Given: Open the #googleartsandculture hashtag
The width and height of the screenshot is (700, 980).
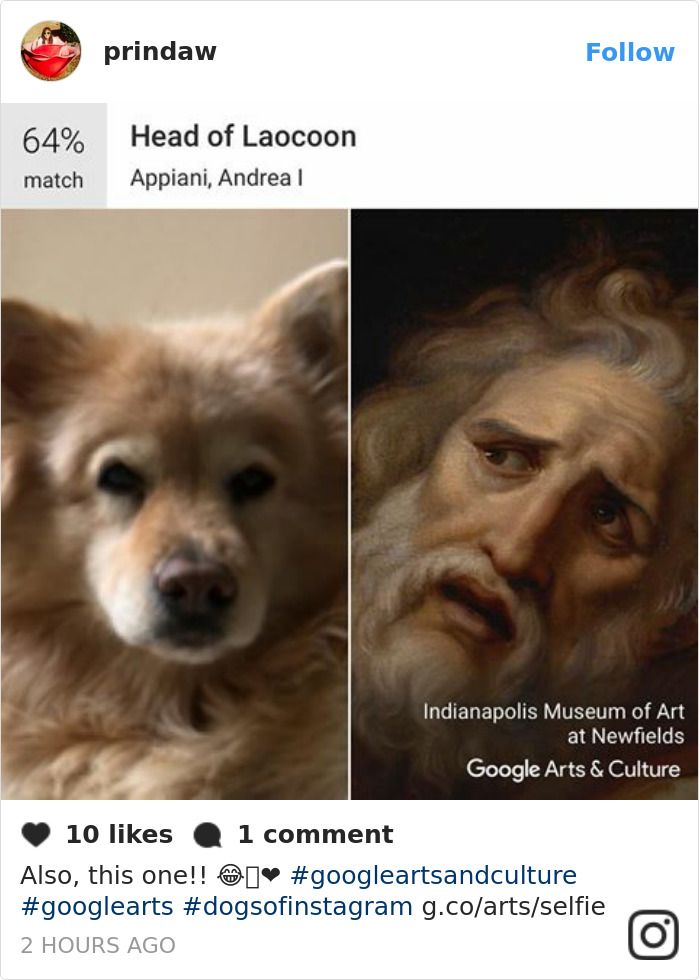Looking at the screenshot, I should pos(433,876).
